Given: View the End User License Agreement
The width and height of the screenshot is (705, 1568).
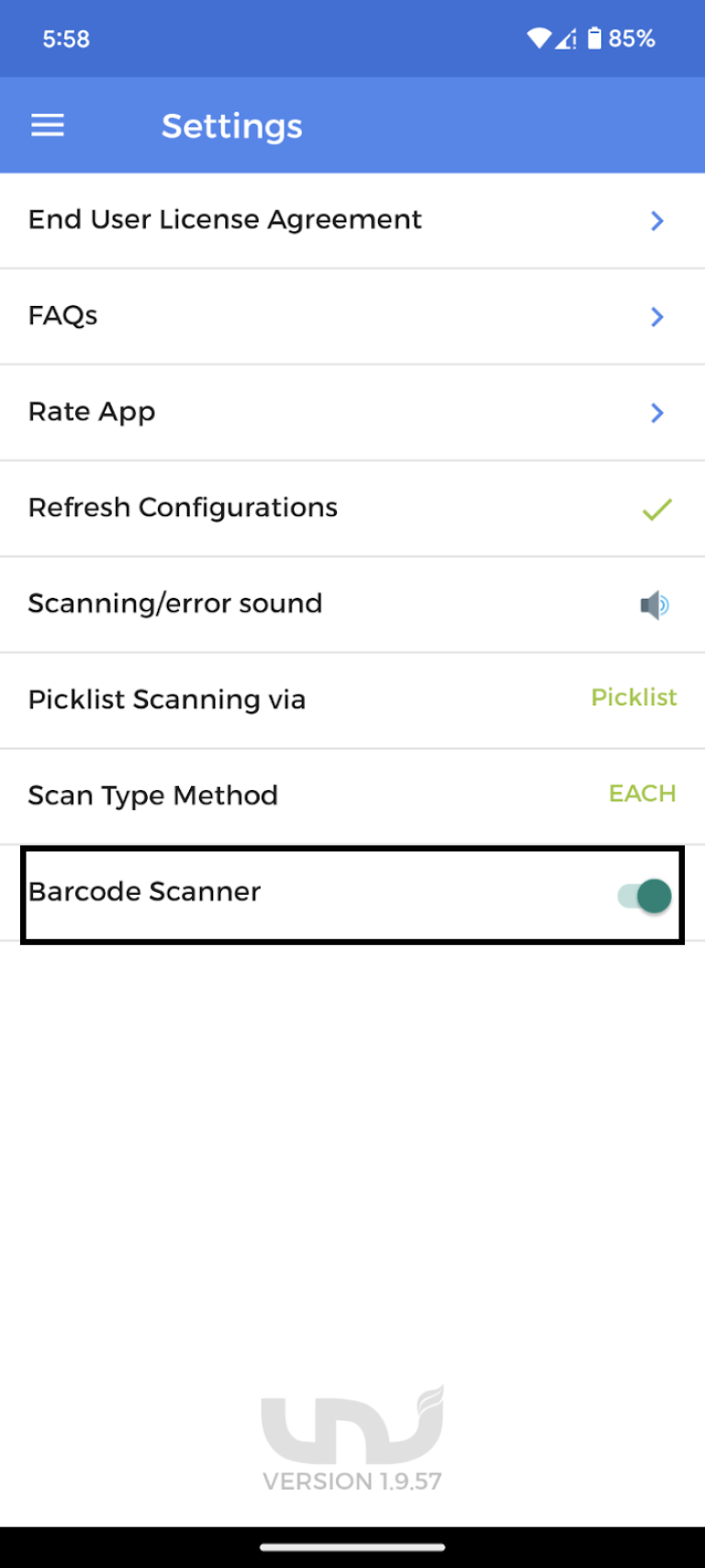Looking at the screenshot, I should click(x=224, y=220).
